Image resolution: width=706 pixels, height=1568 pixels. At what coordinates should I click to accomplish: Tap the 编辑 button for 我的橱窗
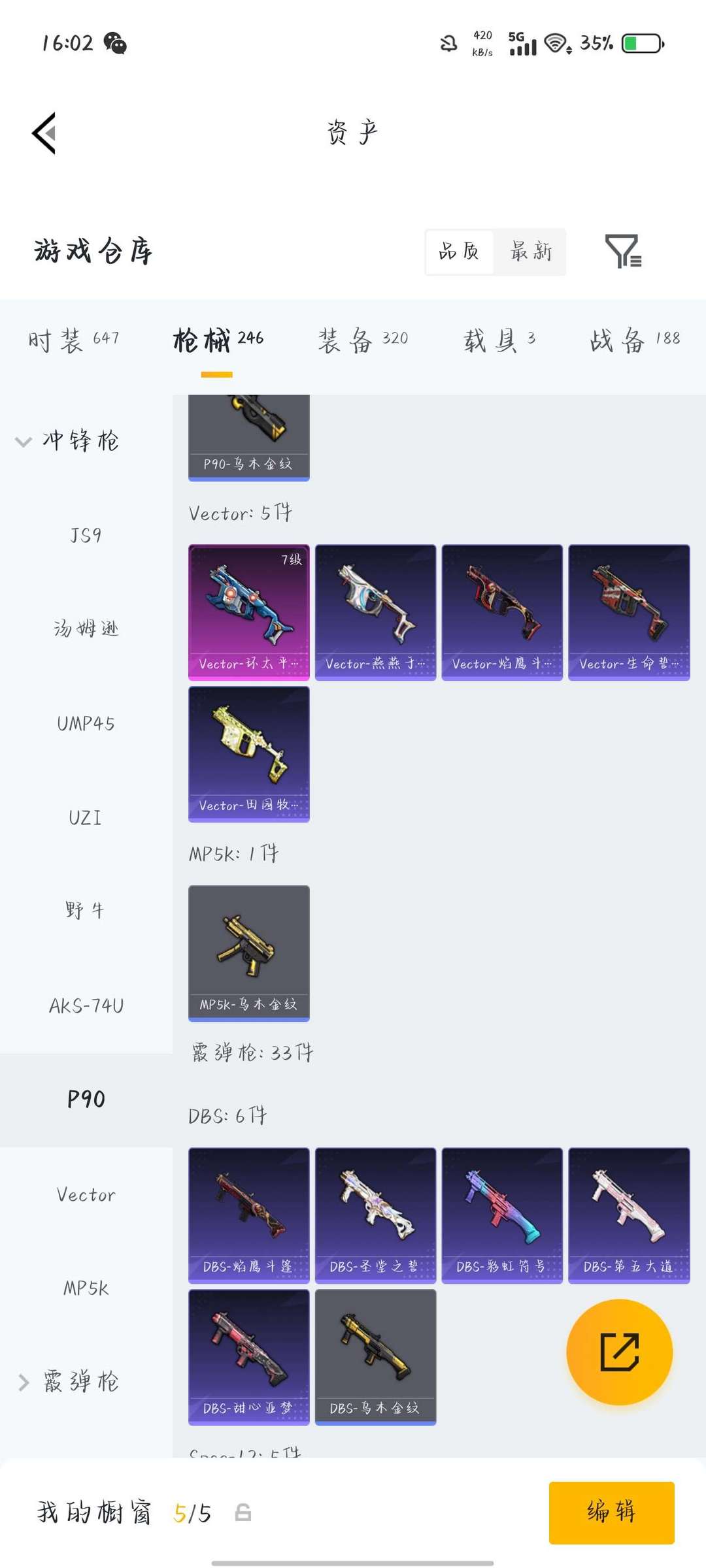611,1513
